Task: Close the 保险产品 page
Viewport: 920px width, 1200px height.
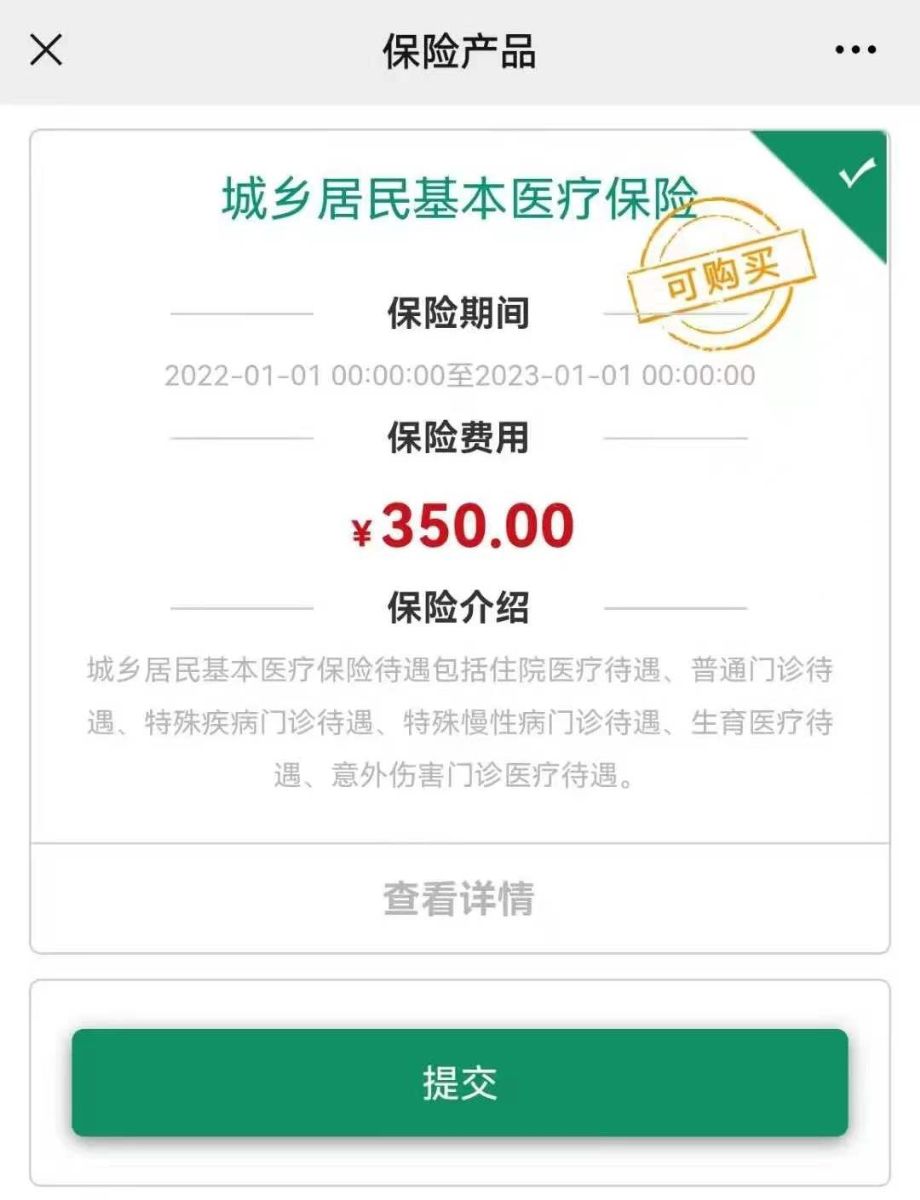Action: click(46, 50)
